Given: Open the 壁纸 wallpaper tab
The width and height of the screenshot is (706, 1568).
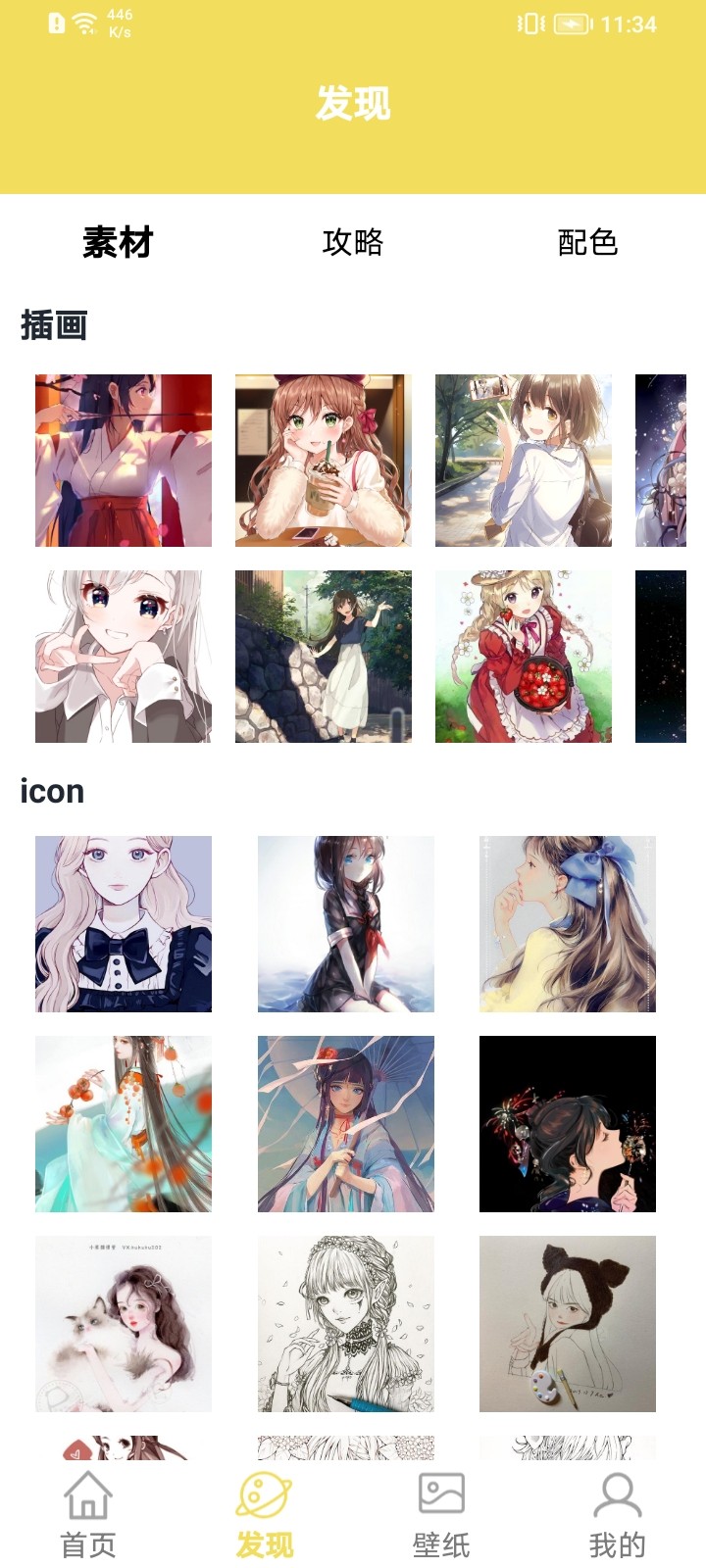Looking at the screenshot, I should tap(441, 1514).
